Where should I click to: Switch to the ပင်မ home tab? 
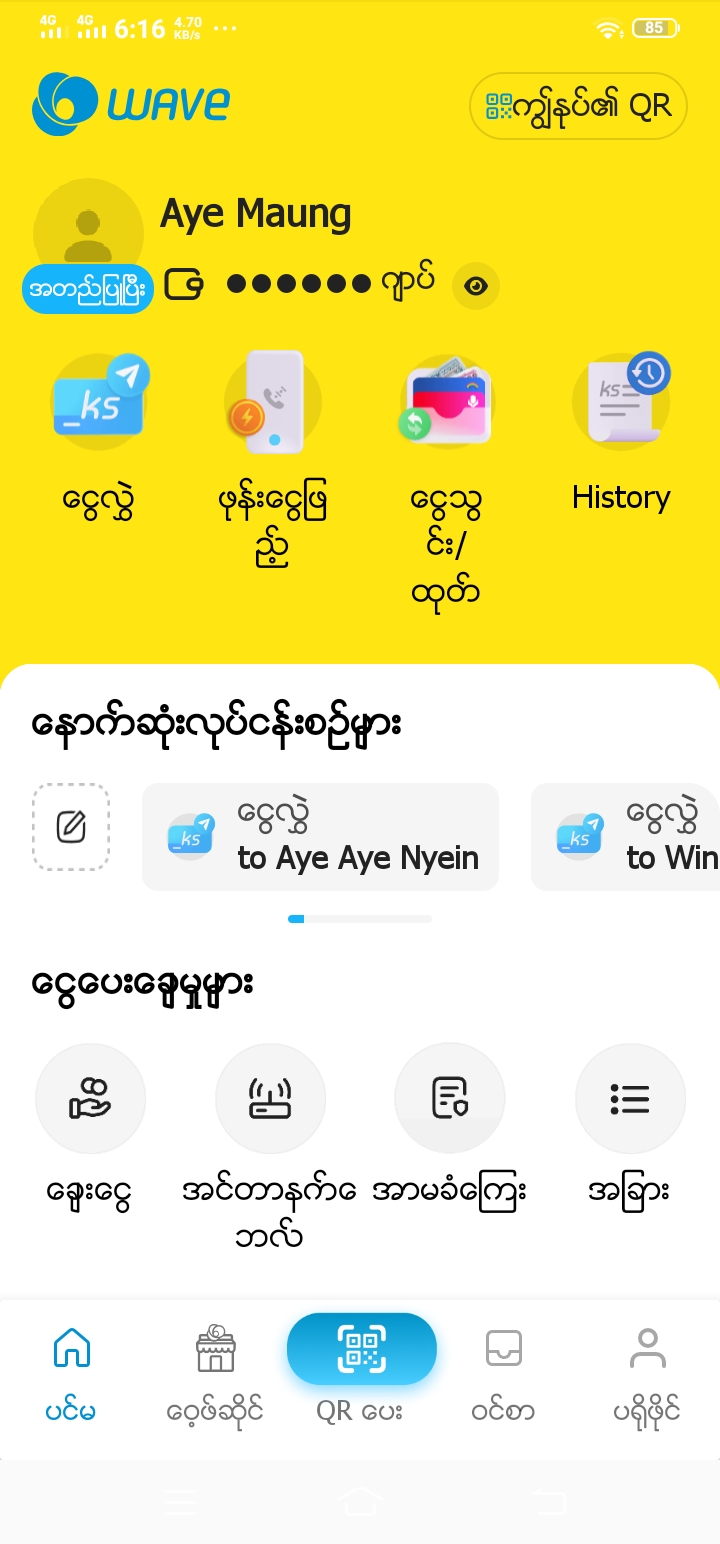coord(71,1370)
